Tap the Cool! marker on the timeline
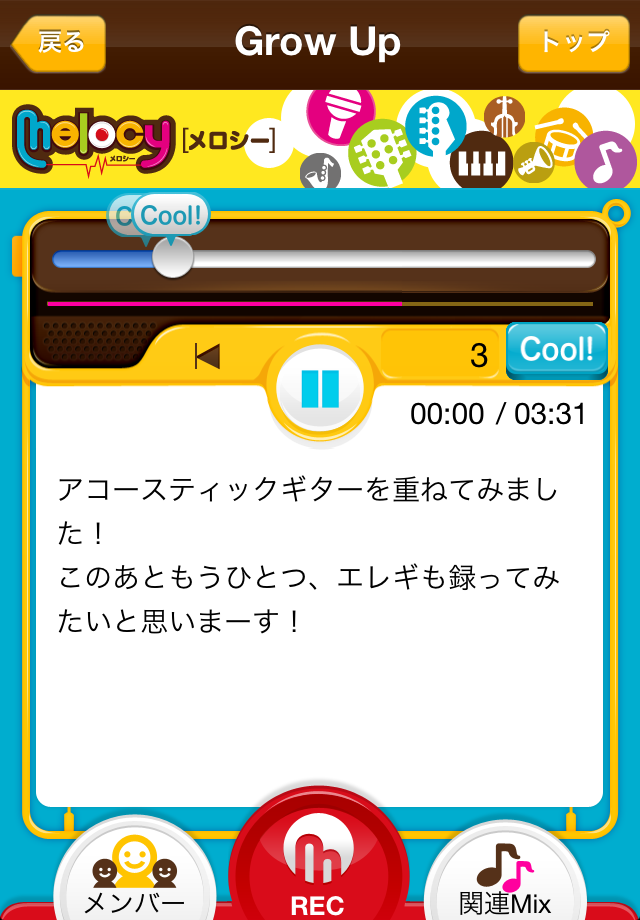Viewport: 640px width, 920px height. coord(172,214)
